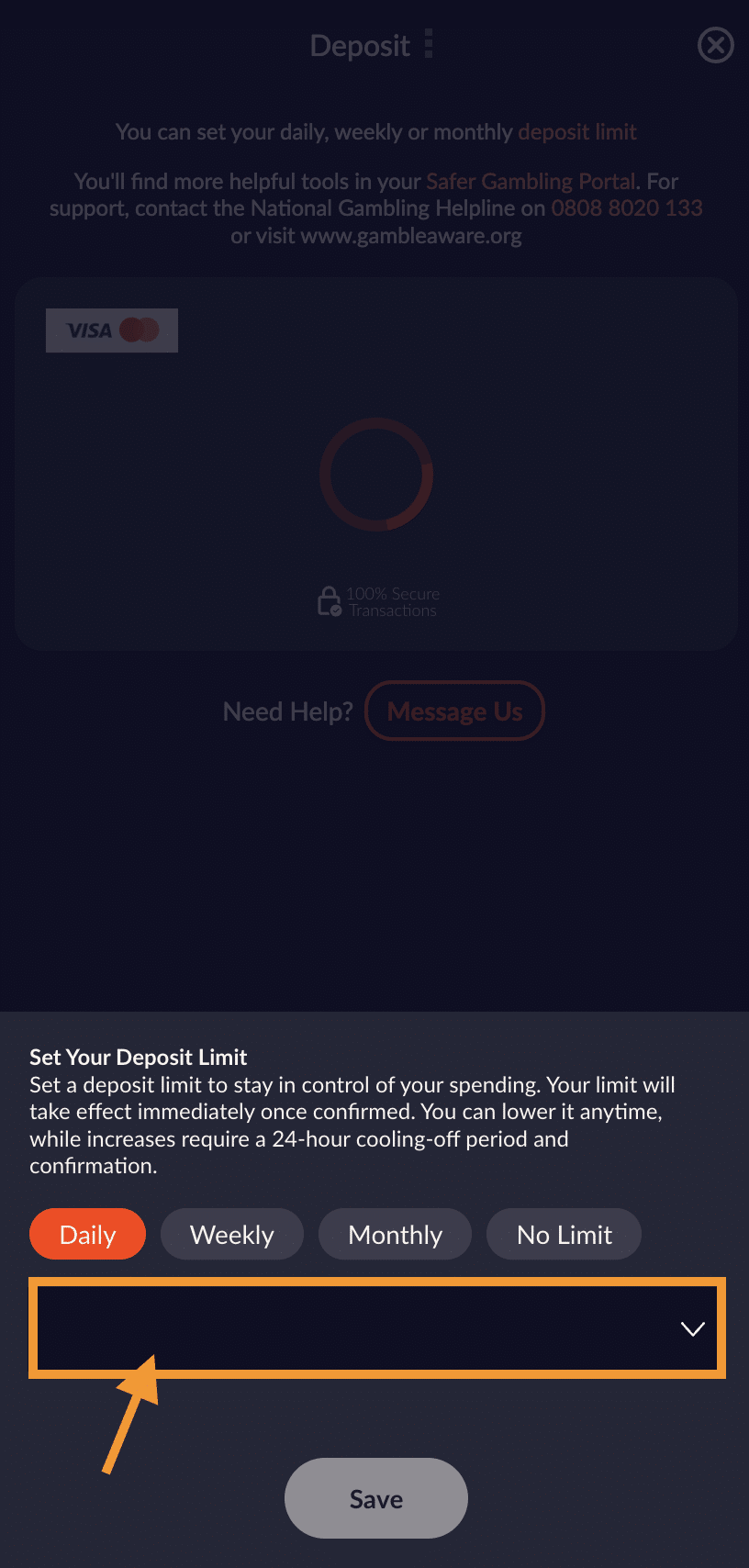Choose the Monthly limit period

click(395, 1235)
